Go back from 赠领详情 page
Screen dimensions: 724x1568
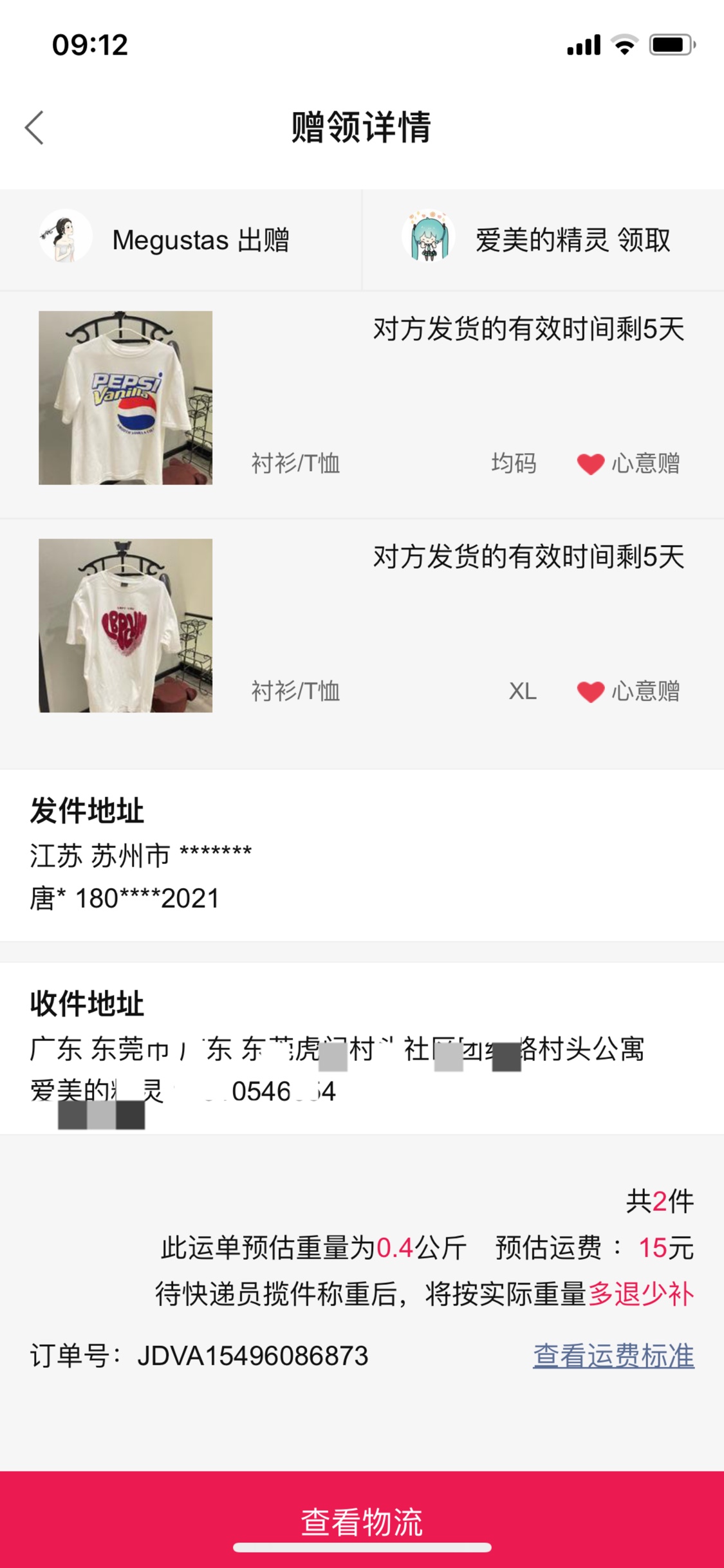point(35,127)
